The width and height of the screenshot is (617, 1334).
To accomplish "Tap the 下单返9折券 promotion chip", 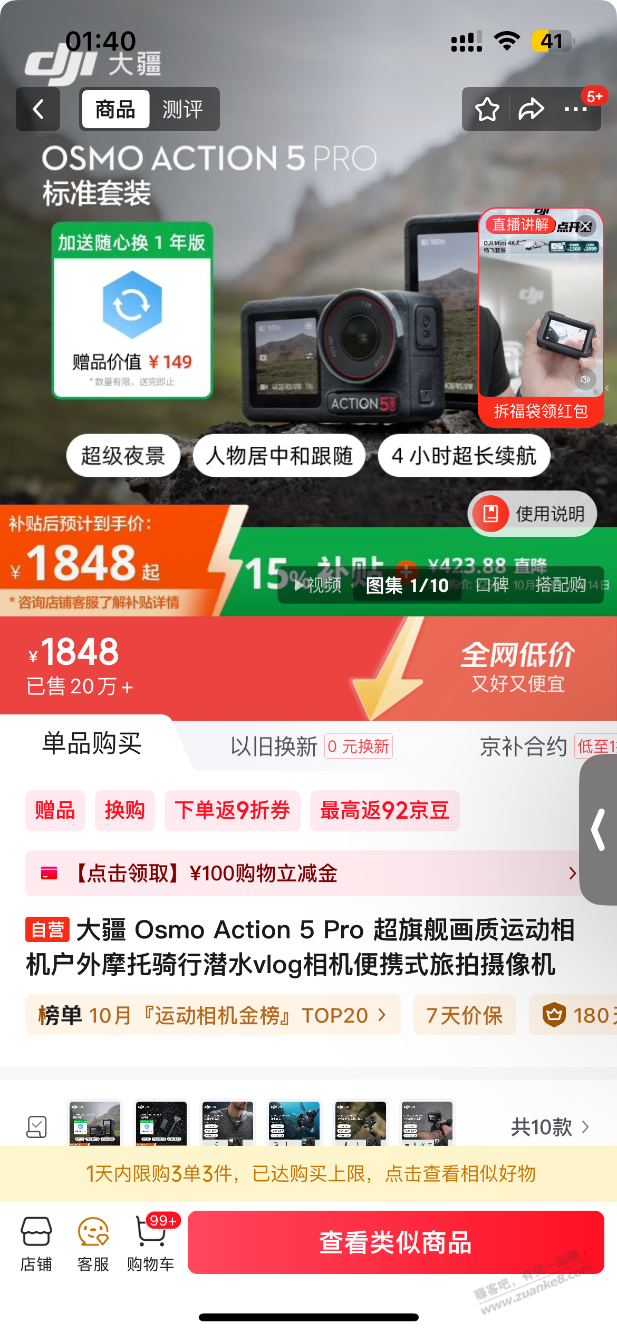I will [x=232, y=810].
